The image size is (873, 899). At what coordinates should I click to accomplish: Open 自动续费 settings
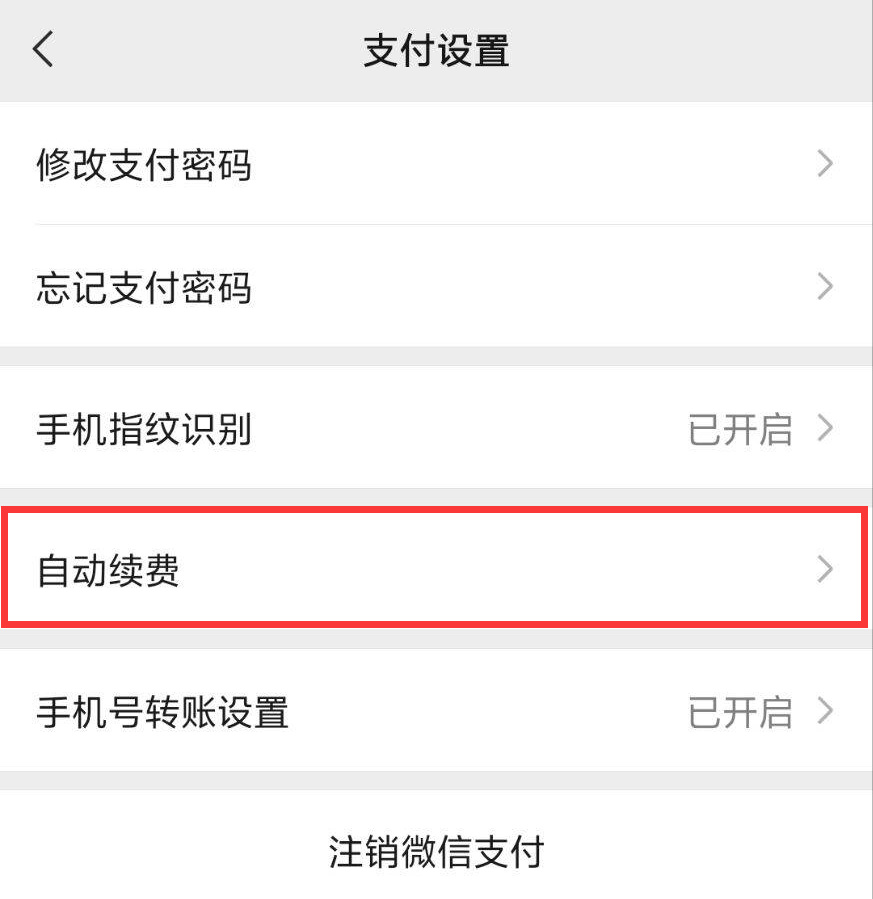[x=436, y=570]
